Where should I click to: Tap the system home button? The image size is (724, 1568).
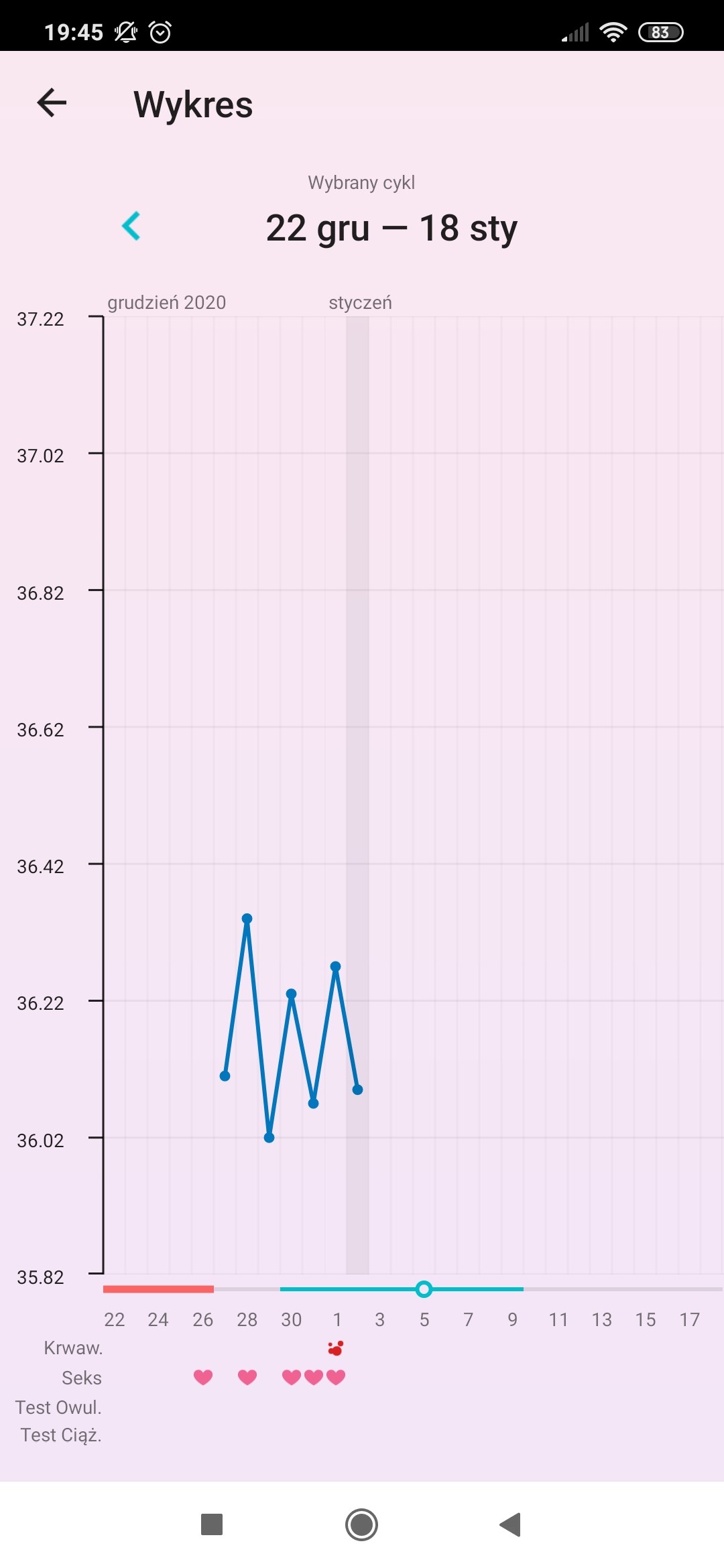pyautogui.click(x=361, y=1524)
